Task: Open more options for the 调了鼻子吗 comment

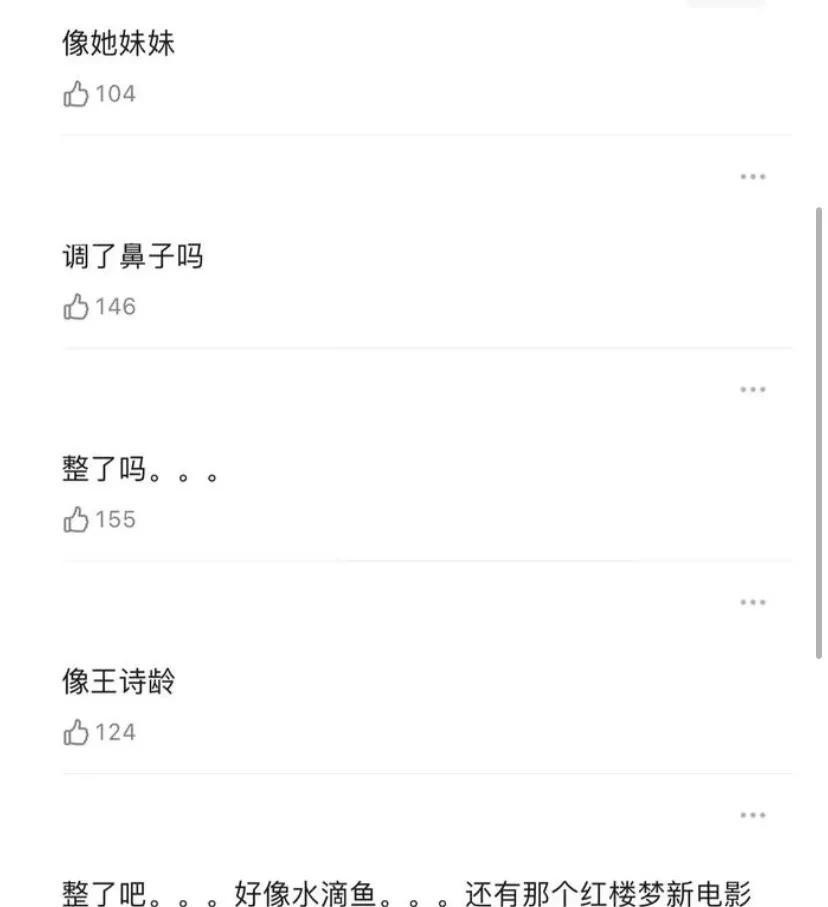Action: [752, 177]
